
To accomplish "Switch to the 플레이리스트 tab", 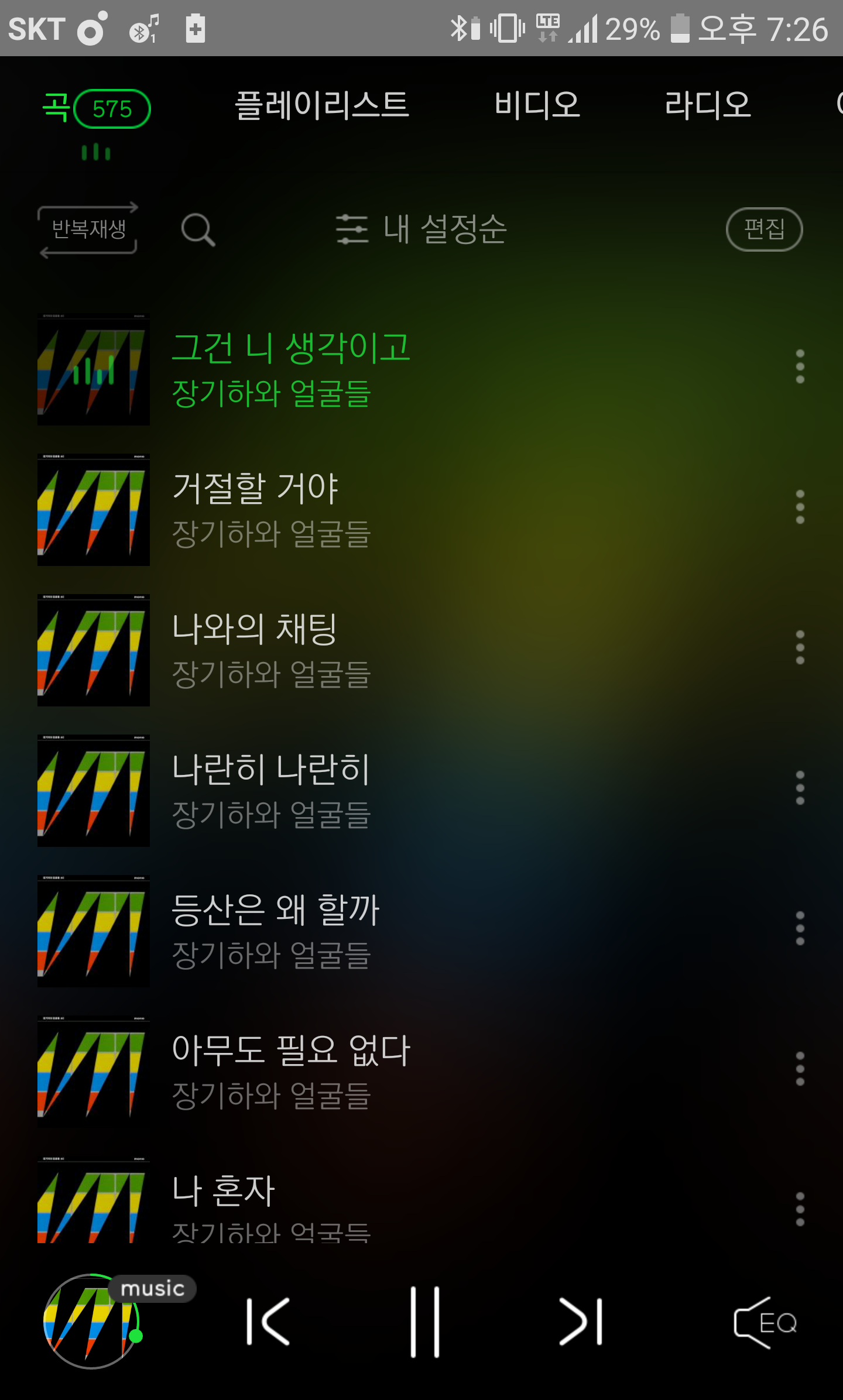I will point(321,106).
